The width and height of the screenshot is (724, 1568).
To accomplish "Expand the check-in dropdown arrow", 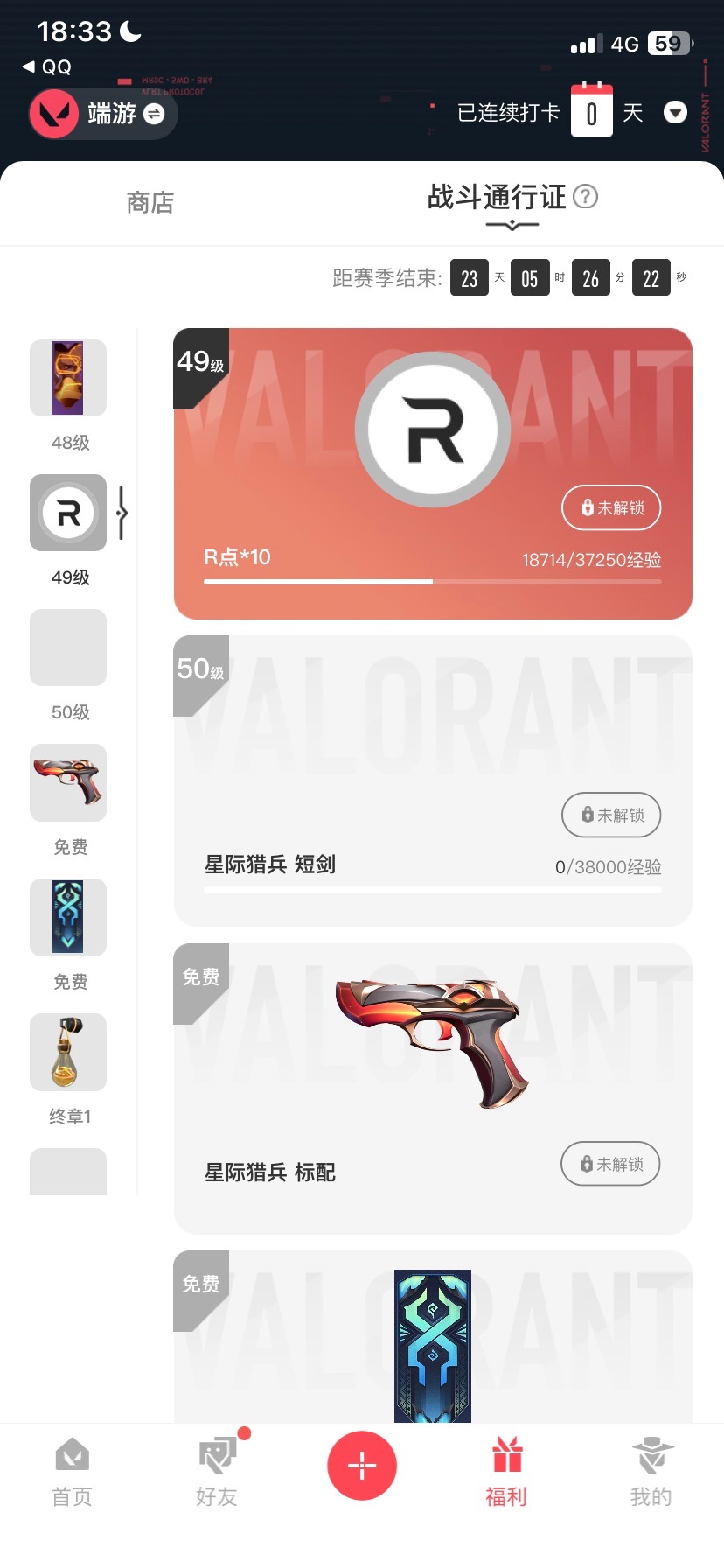I will 675,113.
